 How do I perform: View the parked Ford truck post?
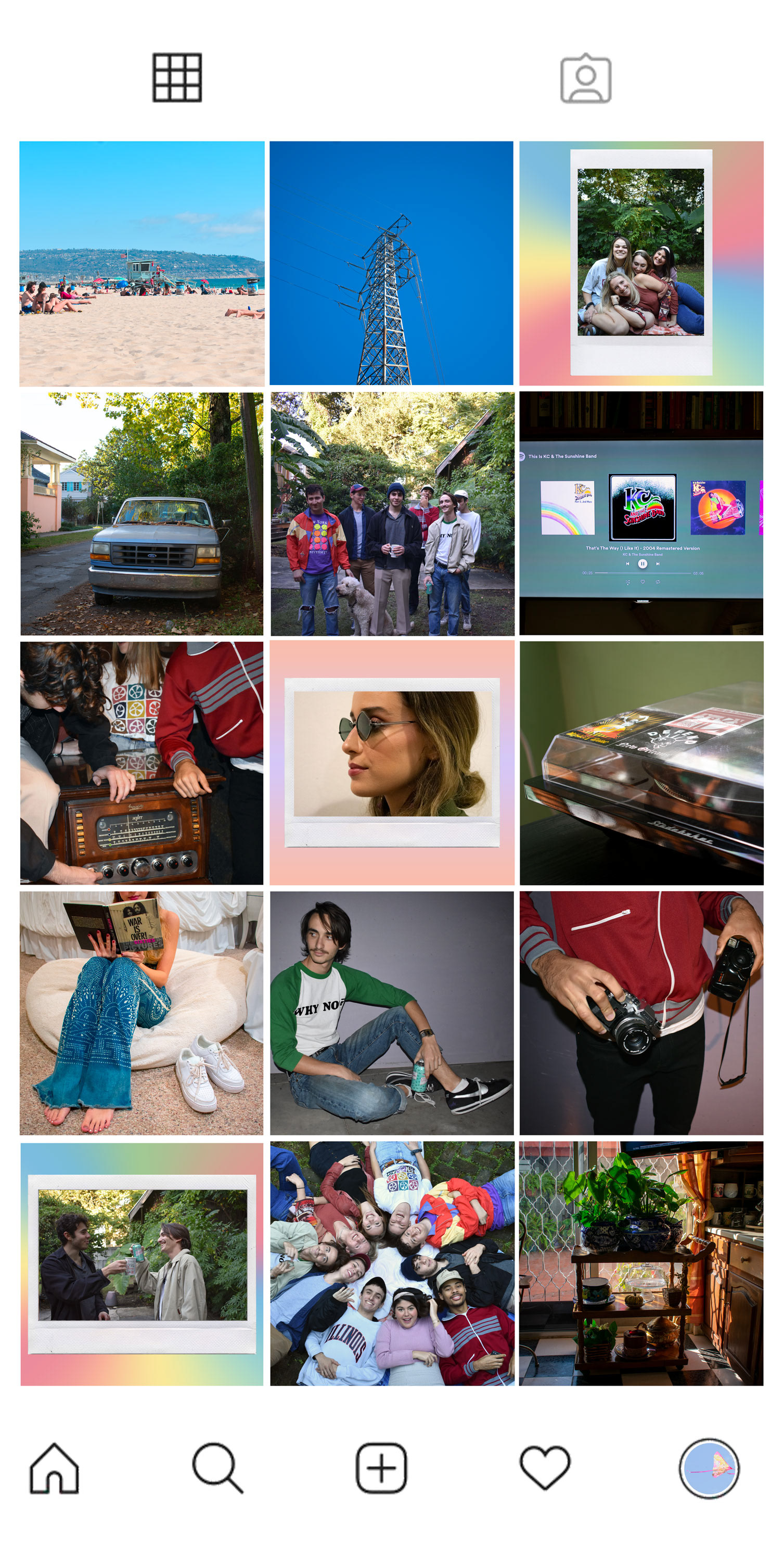(x=142, y=514)
